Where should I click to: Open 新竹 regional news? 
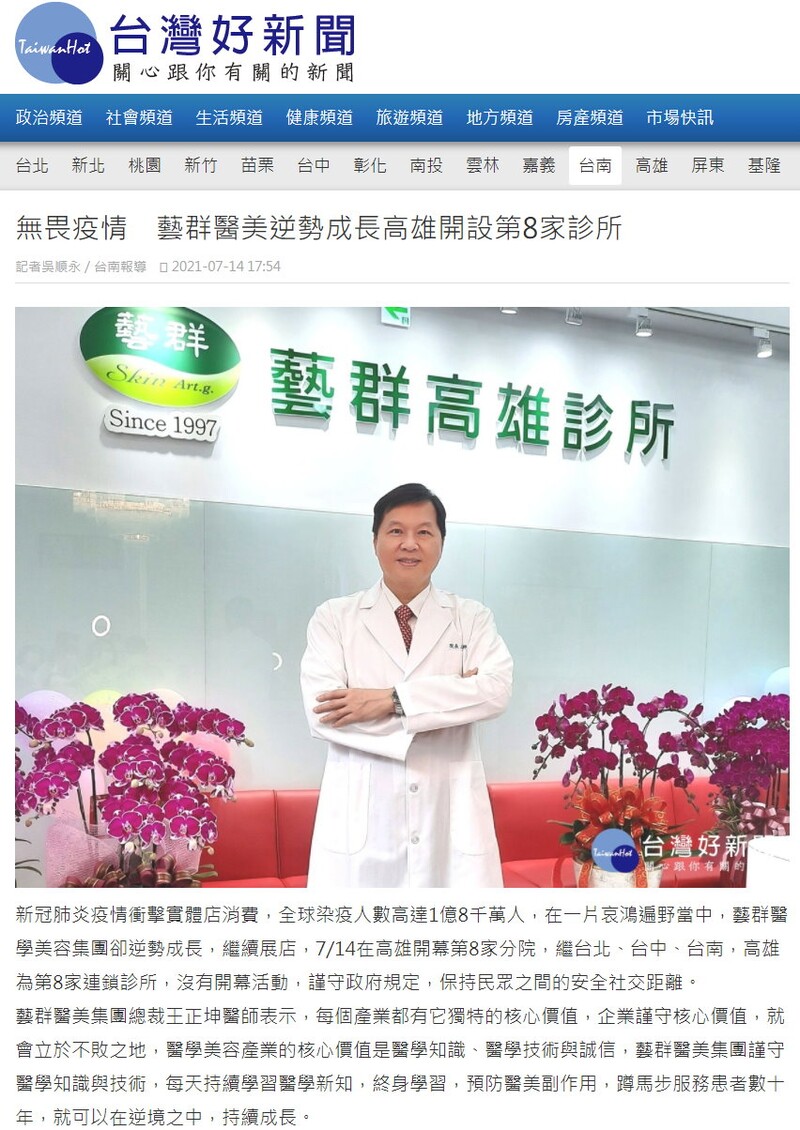point(200,166)
